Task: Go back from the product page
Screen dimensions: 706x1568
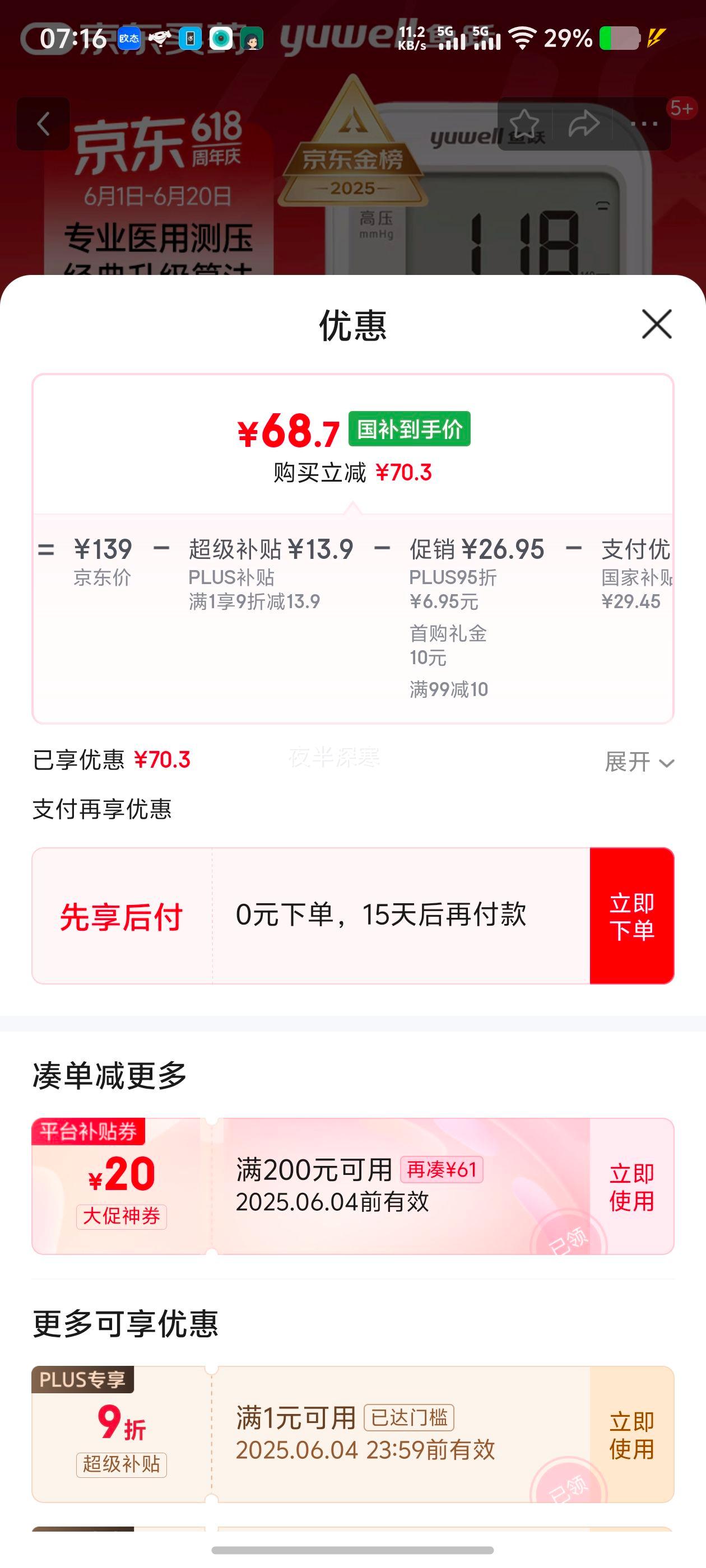Action: 43,124
